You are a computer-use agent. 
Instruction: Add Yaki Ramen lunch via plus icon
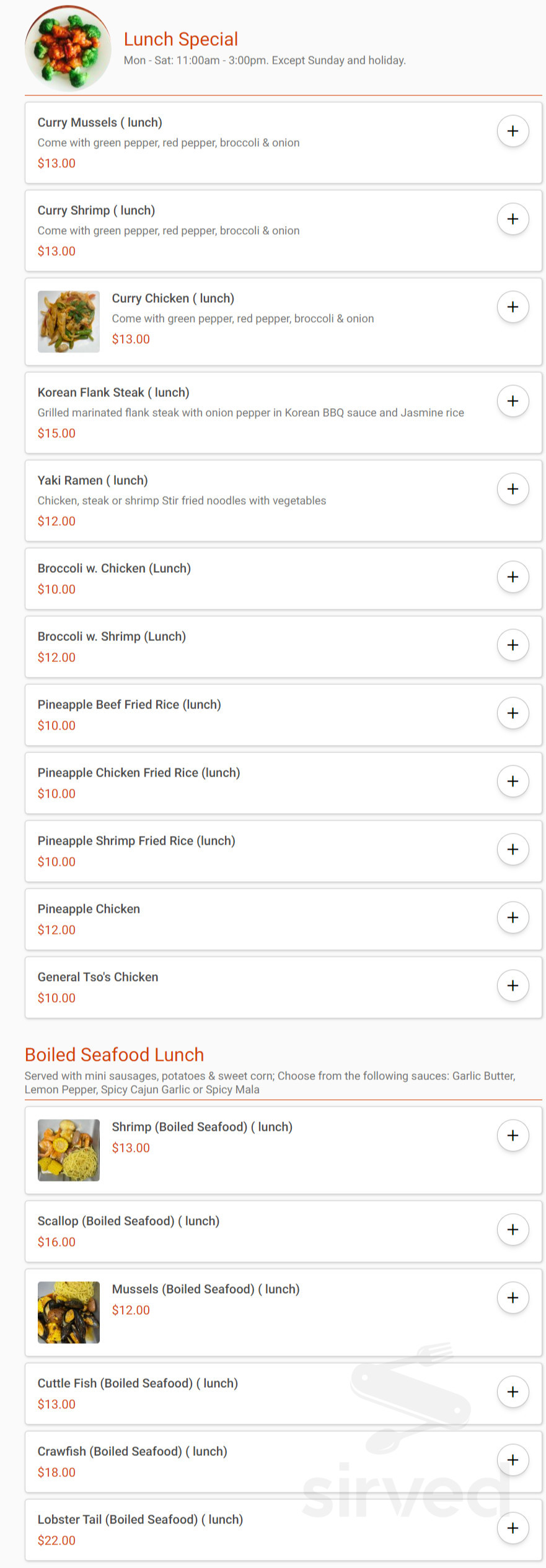513,489
